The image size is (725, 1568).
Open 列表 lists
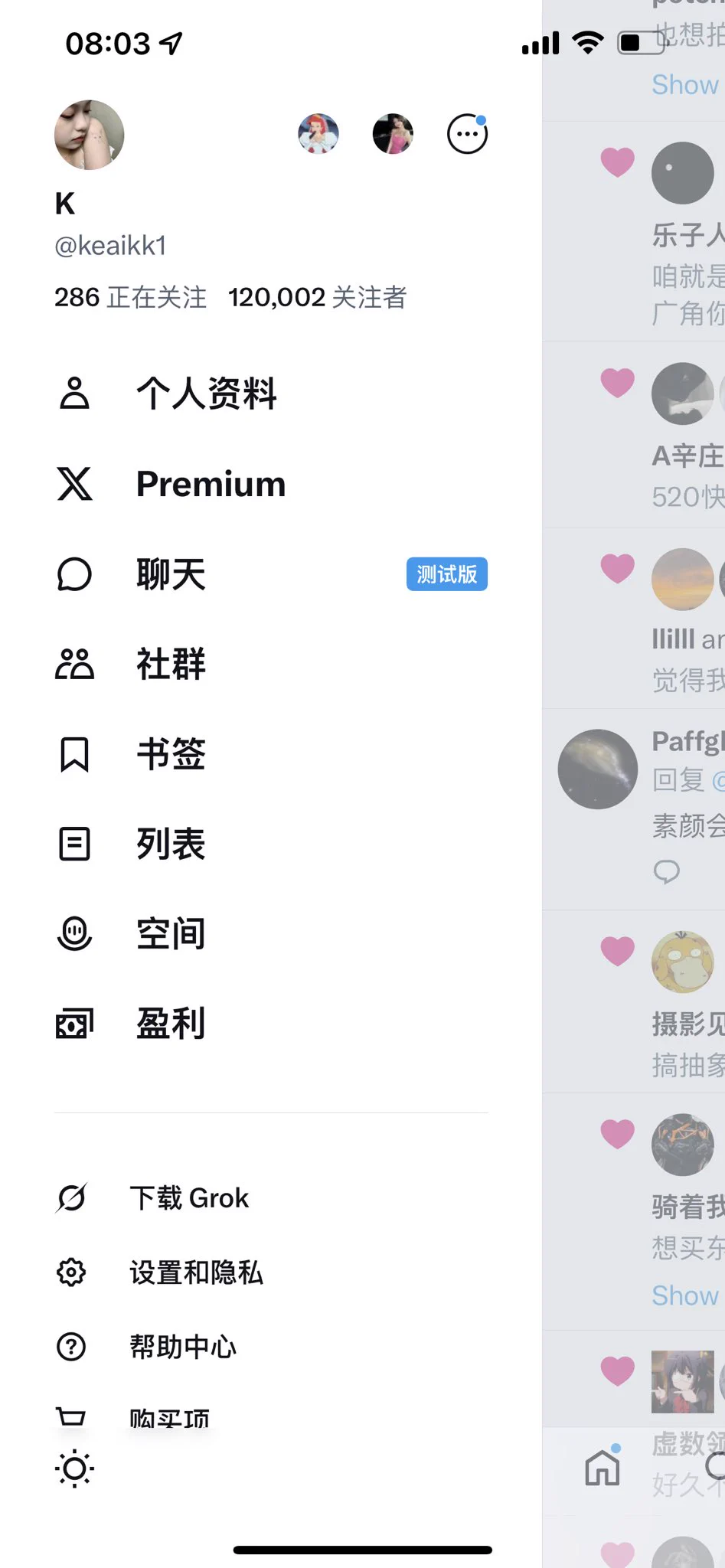pyautogui.click(x=171, y=844)
